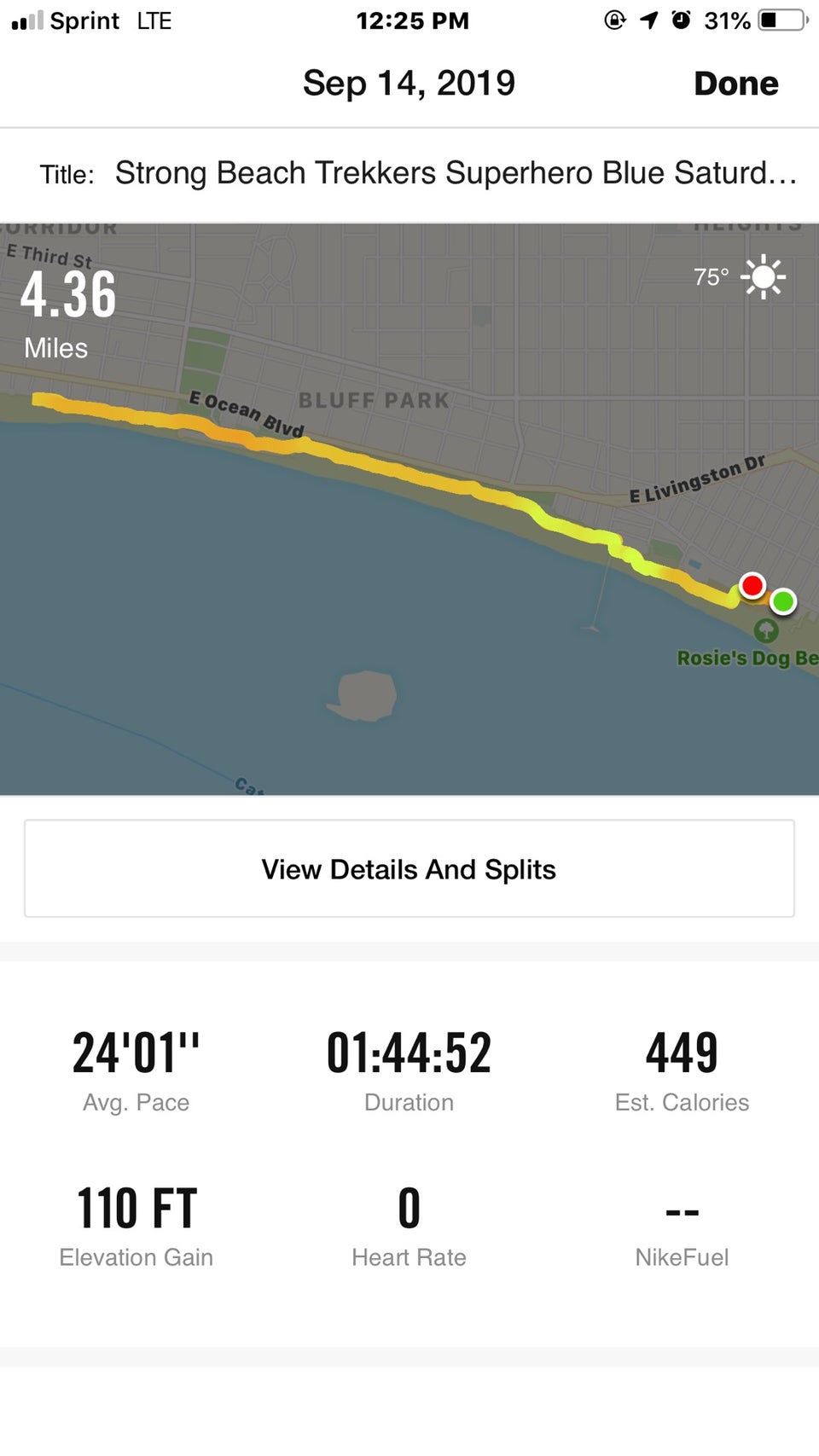Image resolution: width=819 pixels, height=1456 pixels.
Task: Edit the run title field
Action: click(455, 173)
